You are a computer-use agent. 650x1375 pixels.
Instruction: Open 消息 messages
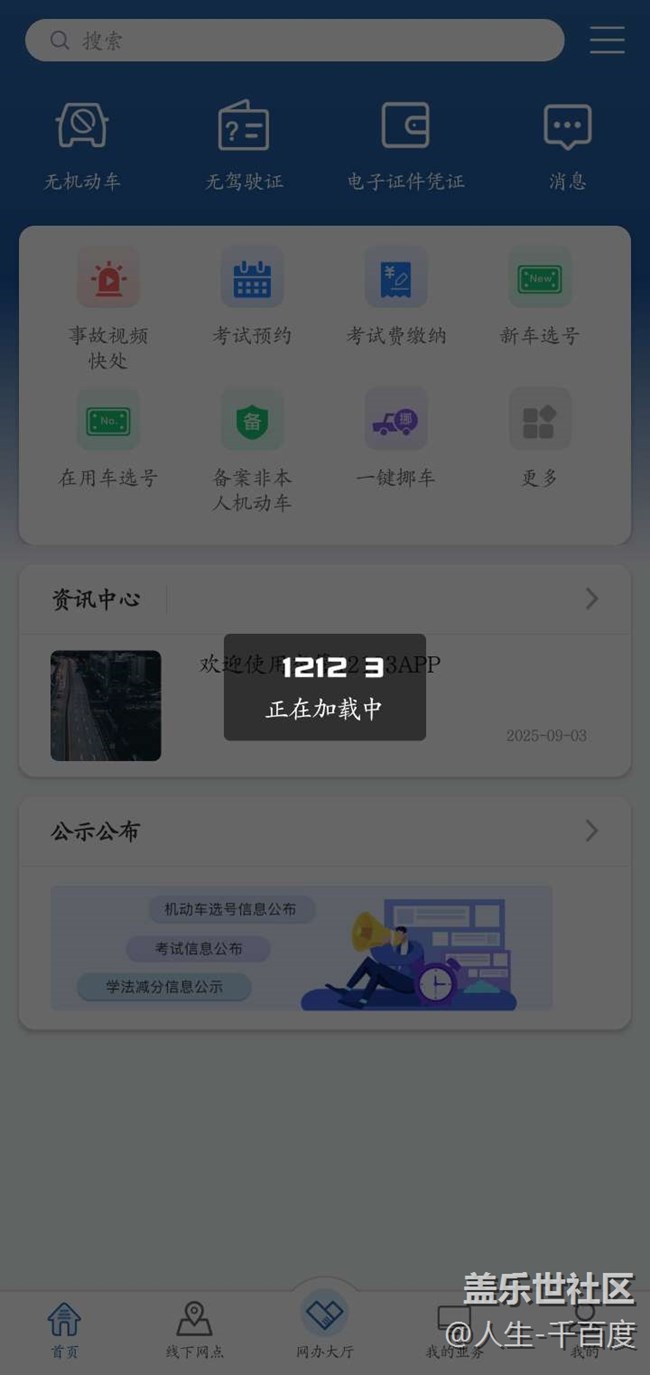[x=567, y=145]
